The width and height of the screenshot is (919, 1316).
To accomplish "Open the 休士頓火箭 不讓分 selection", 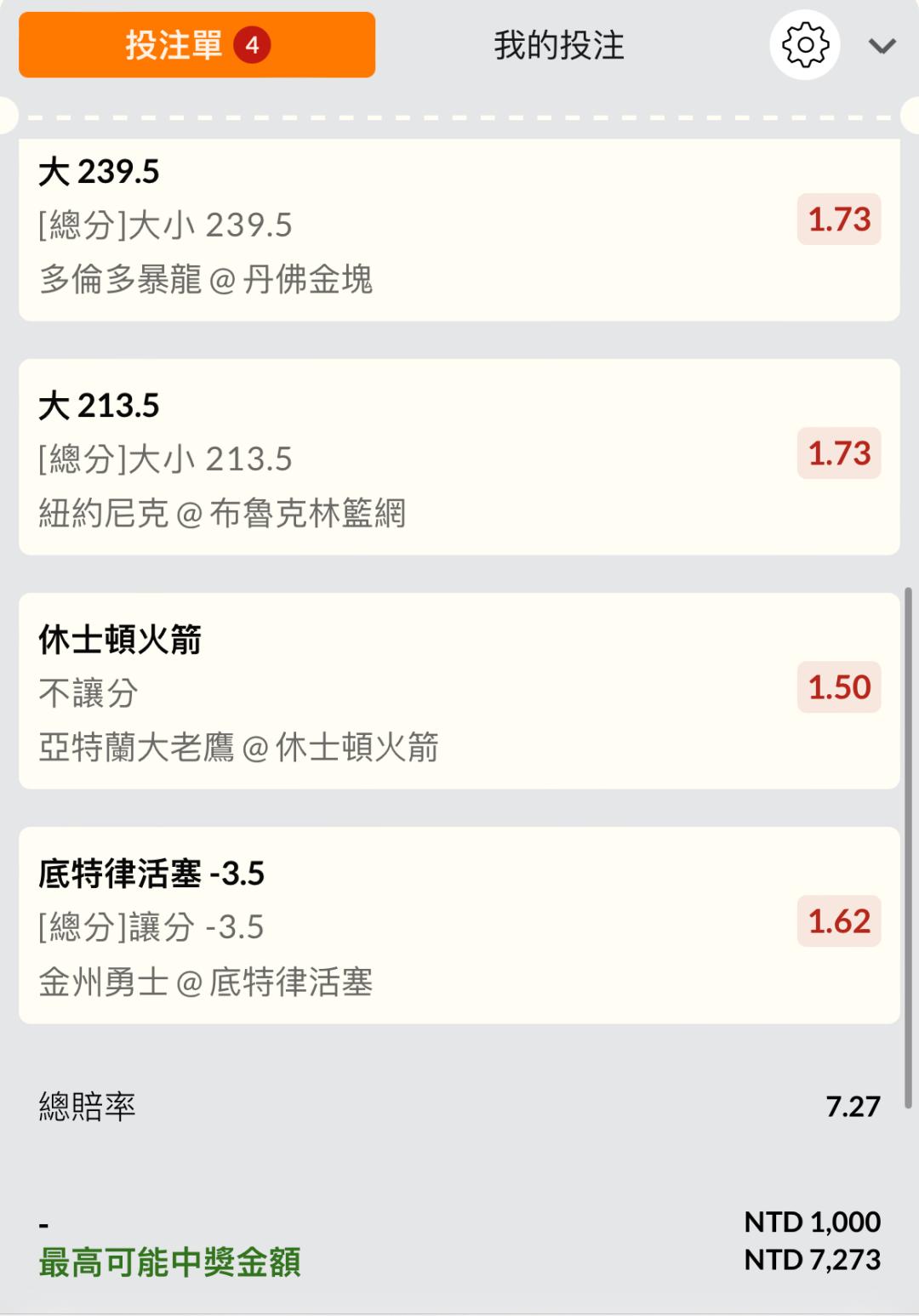I will (x=459, y=691).
